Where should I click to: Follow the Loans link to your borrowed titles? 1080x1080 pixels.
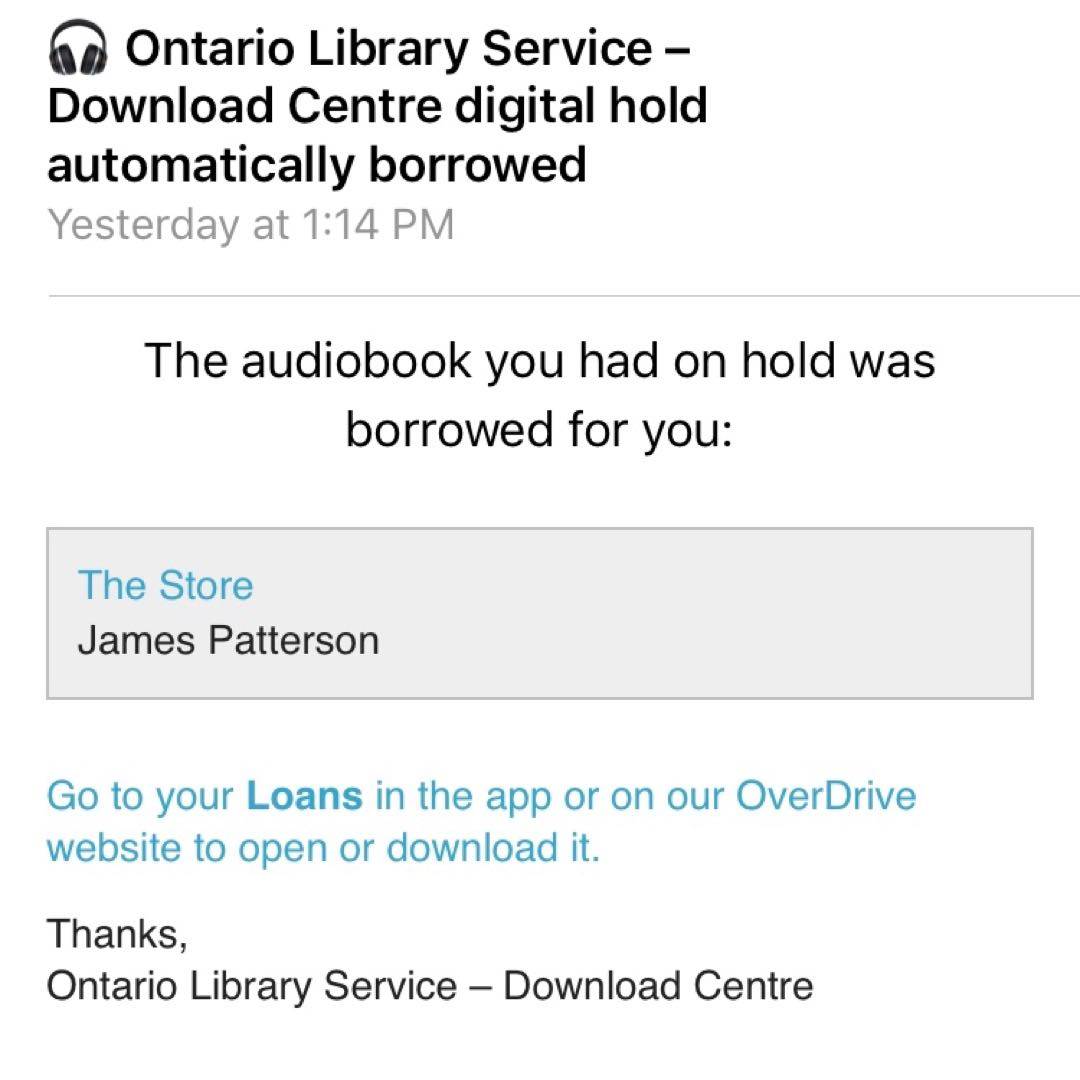point(304,797)
